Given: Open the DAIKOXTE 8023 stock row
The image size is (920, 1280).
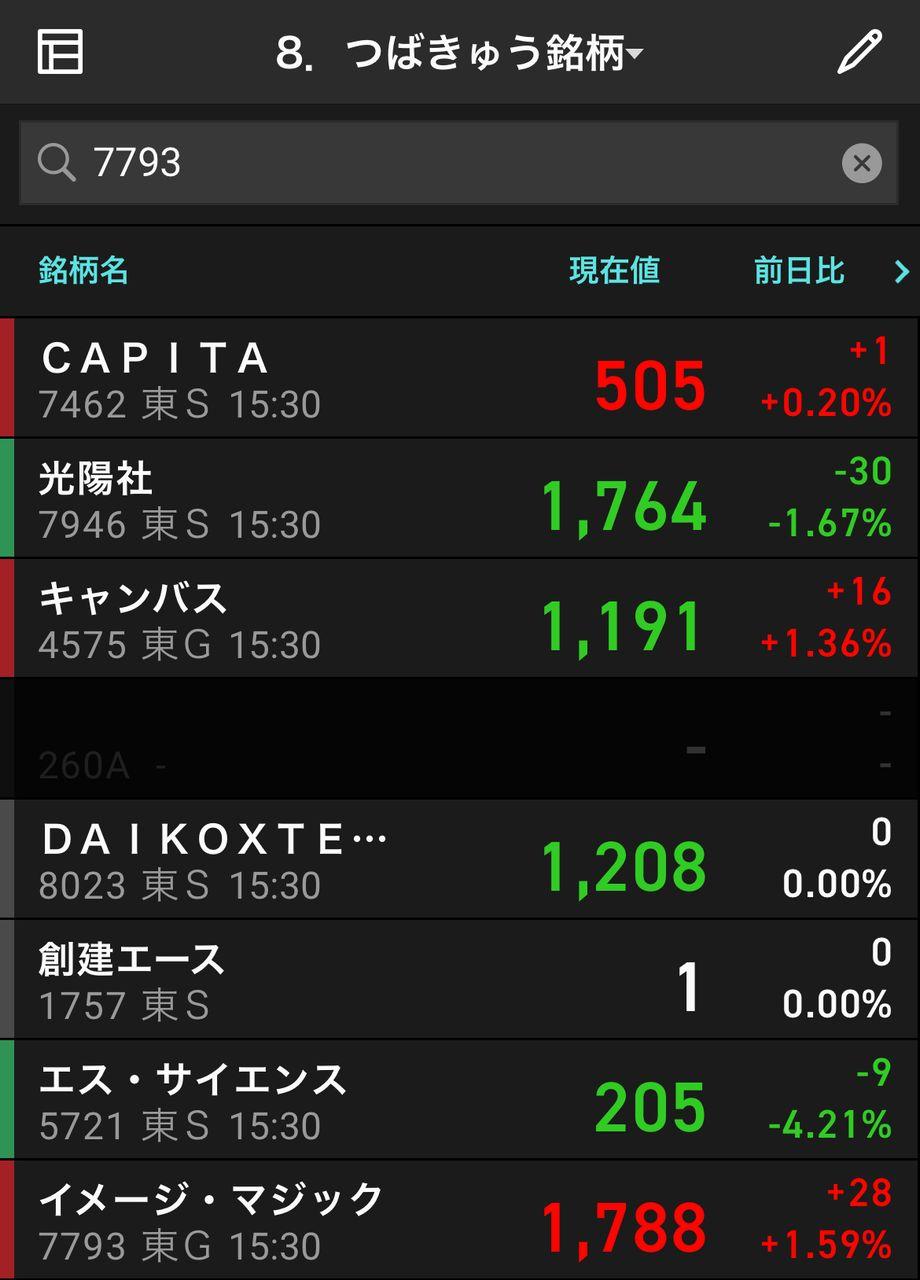Looking at the screenshot, I should coord(460,860).
